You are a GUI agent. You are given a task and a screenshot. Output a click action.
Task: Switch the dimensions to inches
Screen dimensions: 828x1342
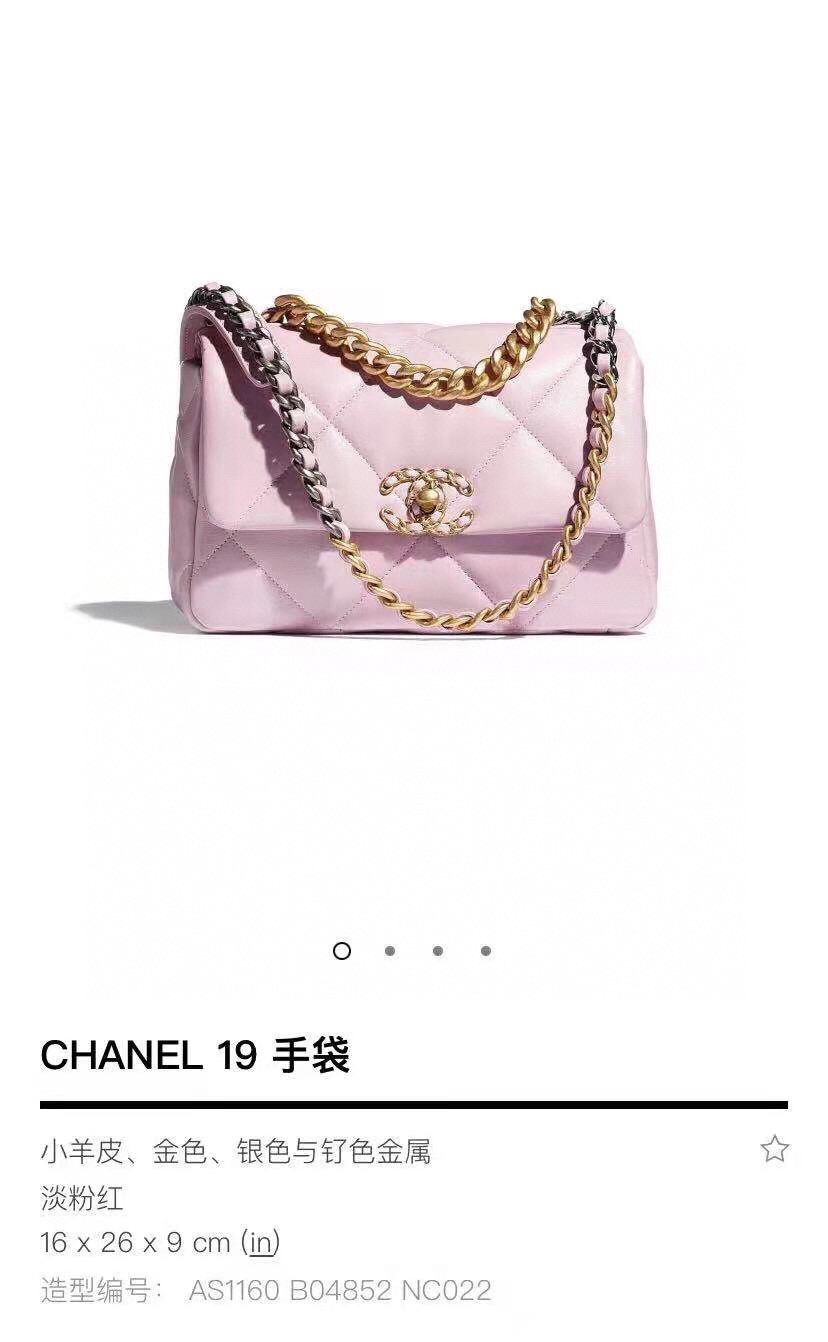pos(261,1243)
